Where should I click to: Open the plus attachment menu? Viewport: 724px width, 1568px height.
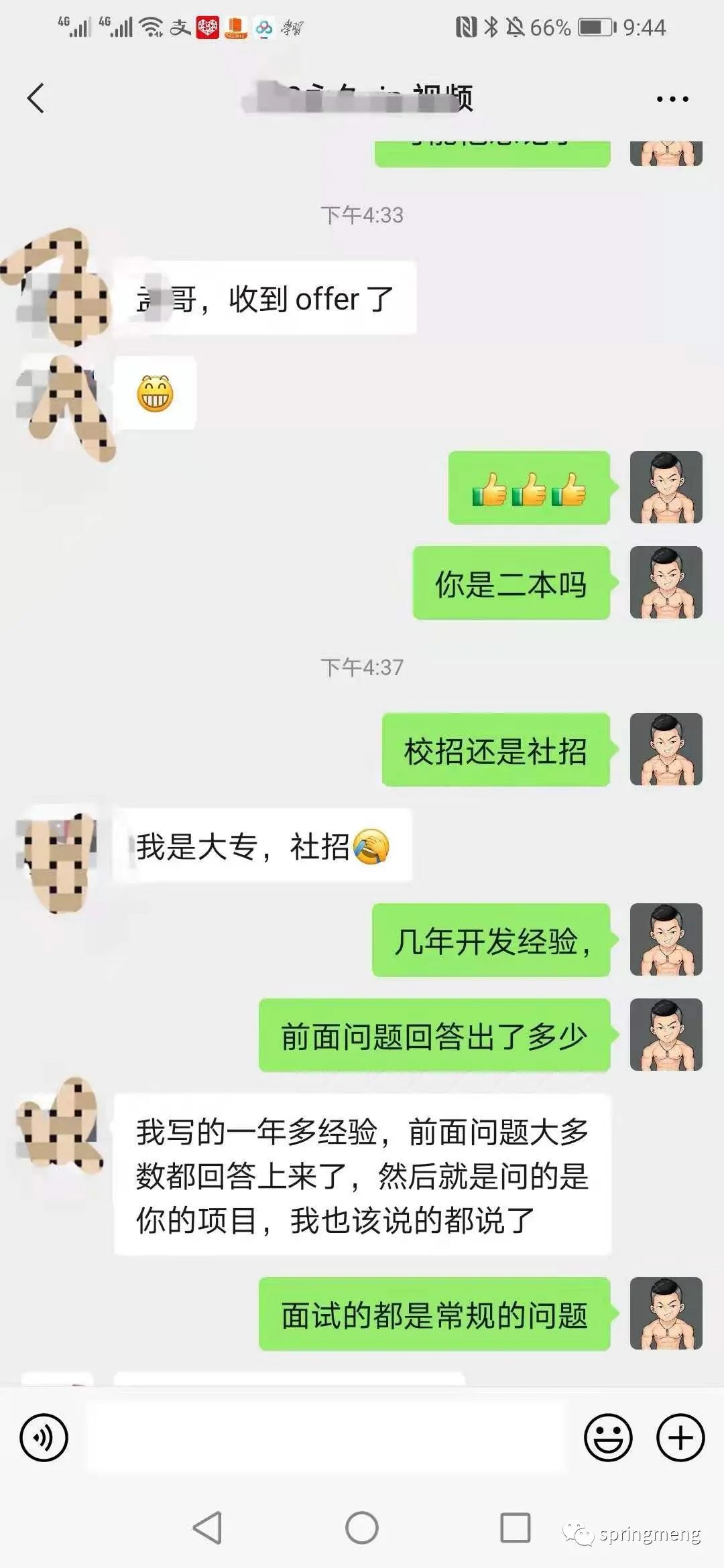click(680, 1438)
